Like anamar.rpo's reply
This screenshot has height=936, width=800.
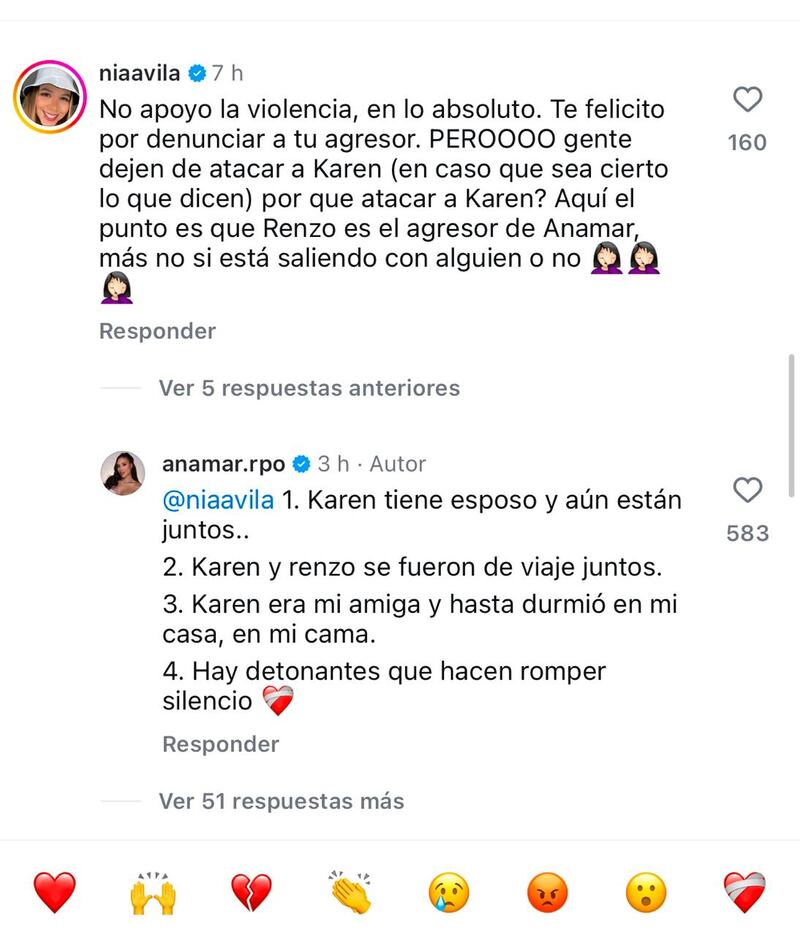coord(747,490)
